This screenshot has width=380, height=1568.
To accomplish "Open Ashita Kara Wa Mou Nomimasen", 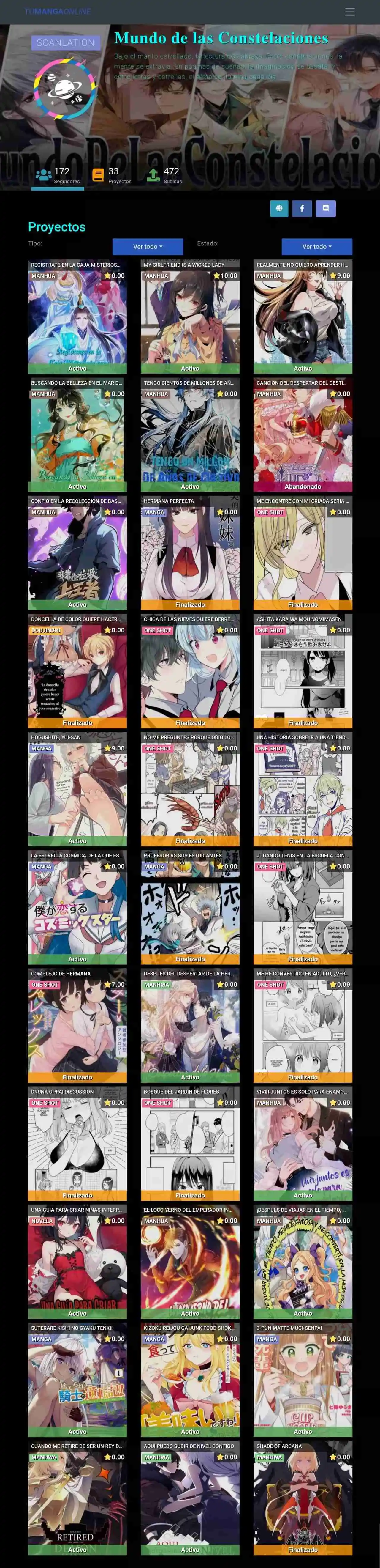I will [303, 671].
